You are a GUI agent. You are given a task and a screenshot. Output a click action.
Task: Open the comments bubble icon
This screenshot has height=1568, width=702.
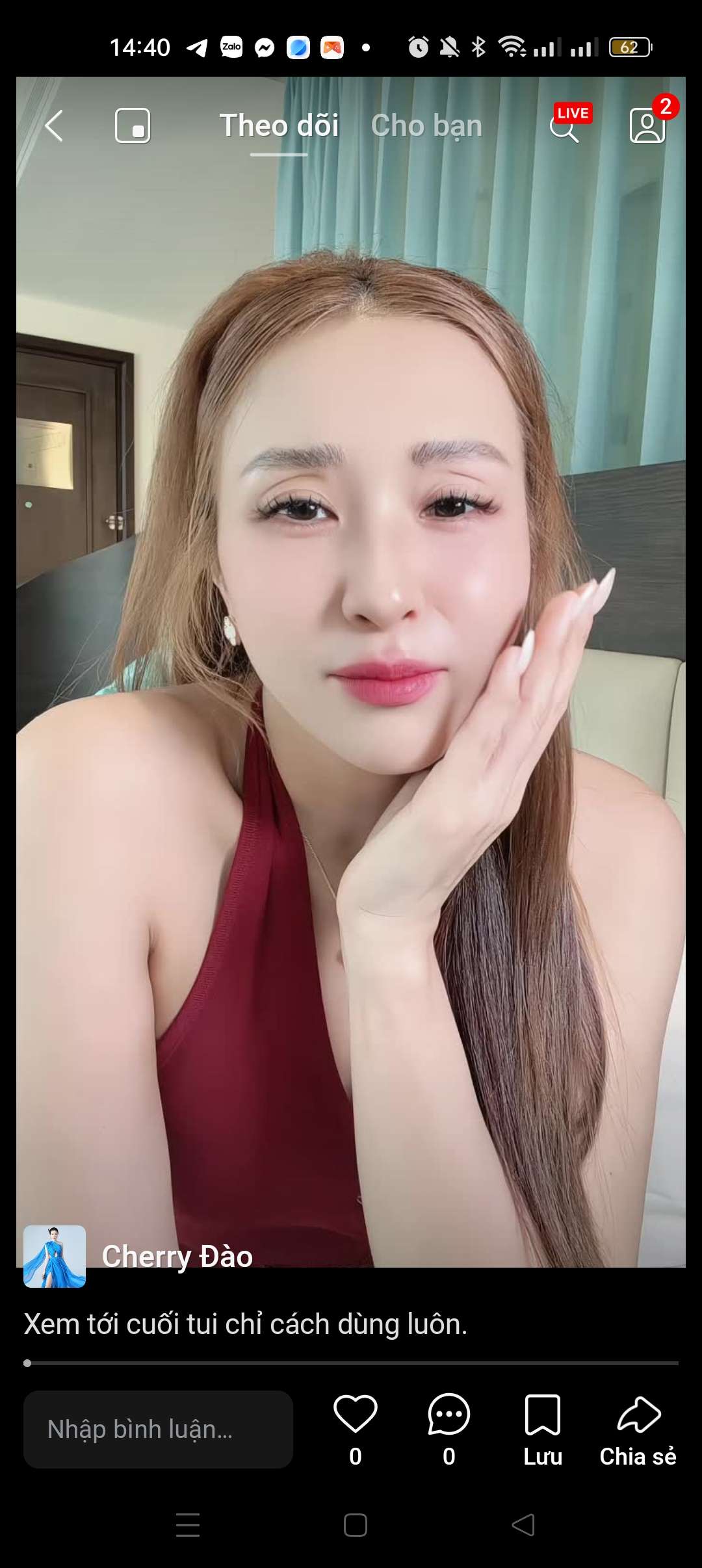448,1415
